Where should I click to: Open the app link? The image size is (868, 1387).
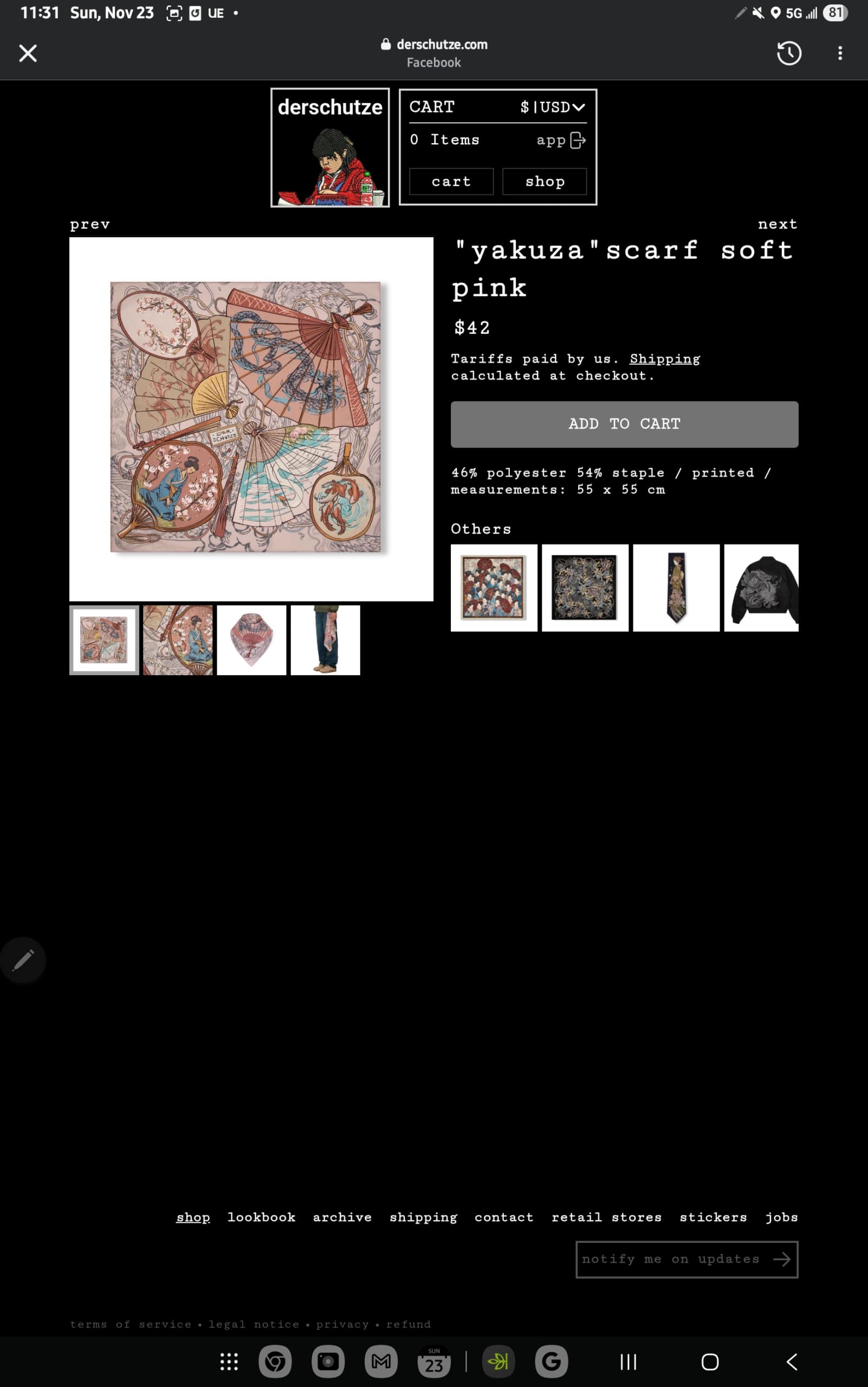click(x=560, y=141)
